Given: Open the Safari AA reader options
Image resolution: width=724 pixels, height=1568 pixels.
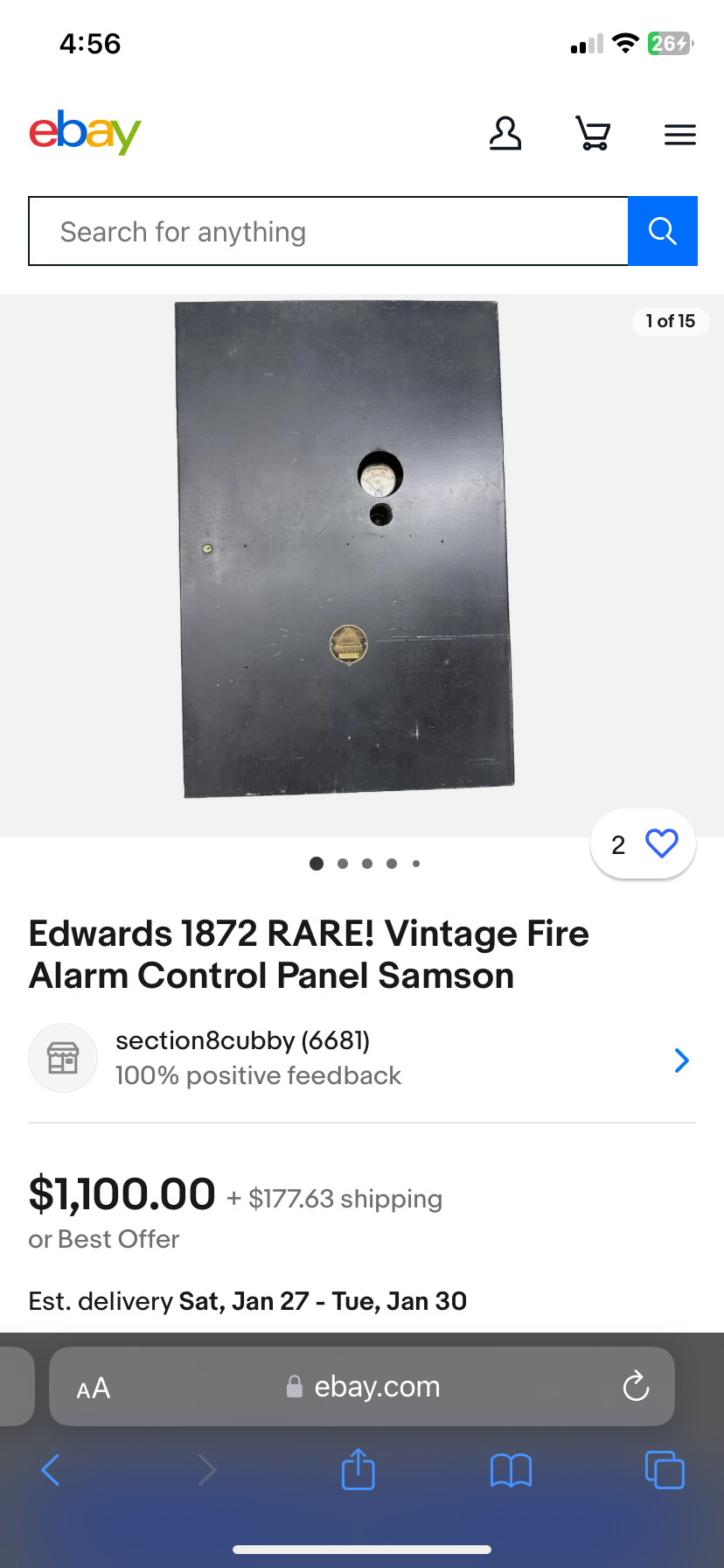Looking at the screenshot, I should pyautogui.click(x=94, y=1389).
